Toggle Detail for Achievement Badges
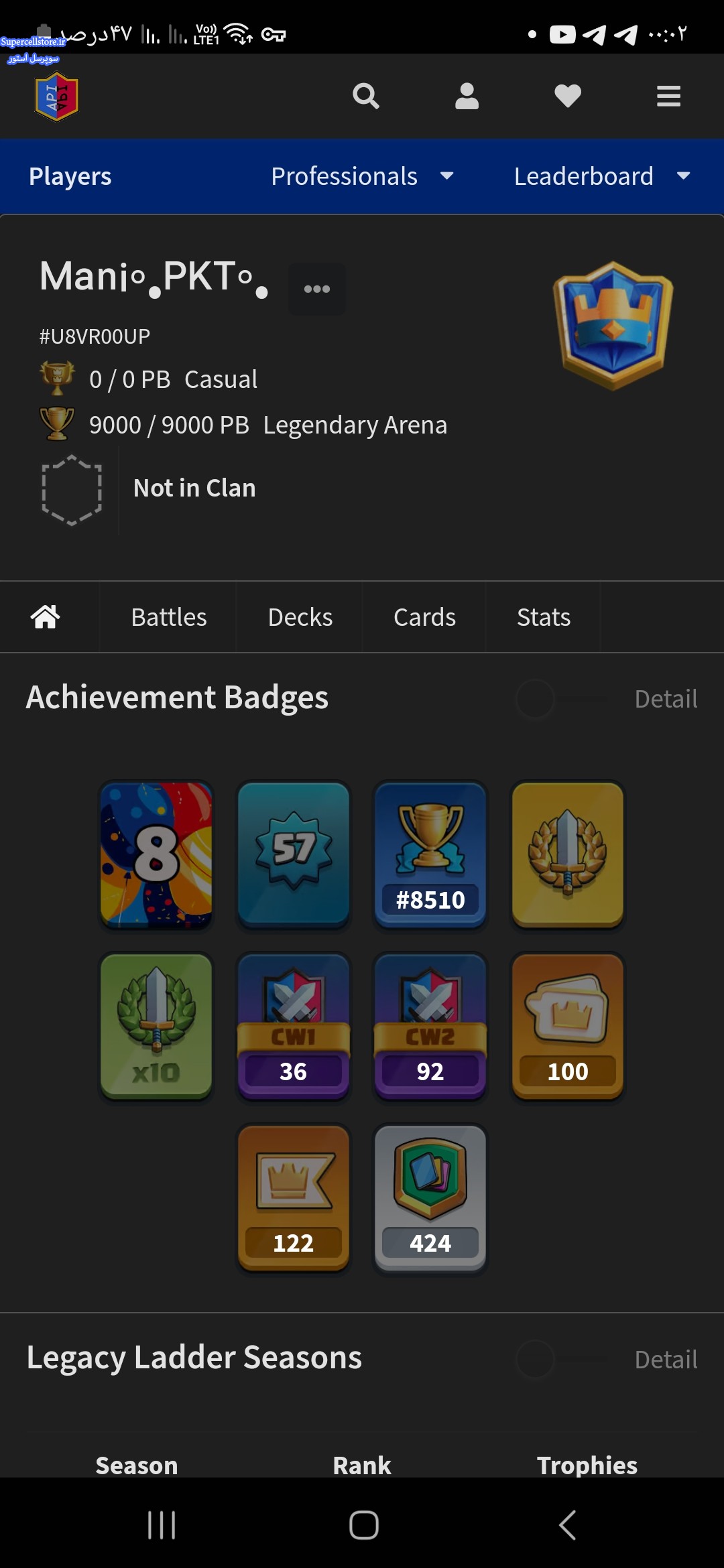 click(x=562, y=699)
